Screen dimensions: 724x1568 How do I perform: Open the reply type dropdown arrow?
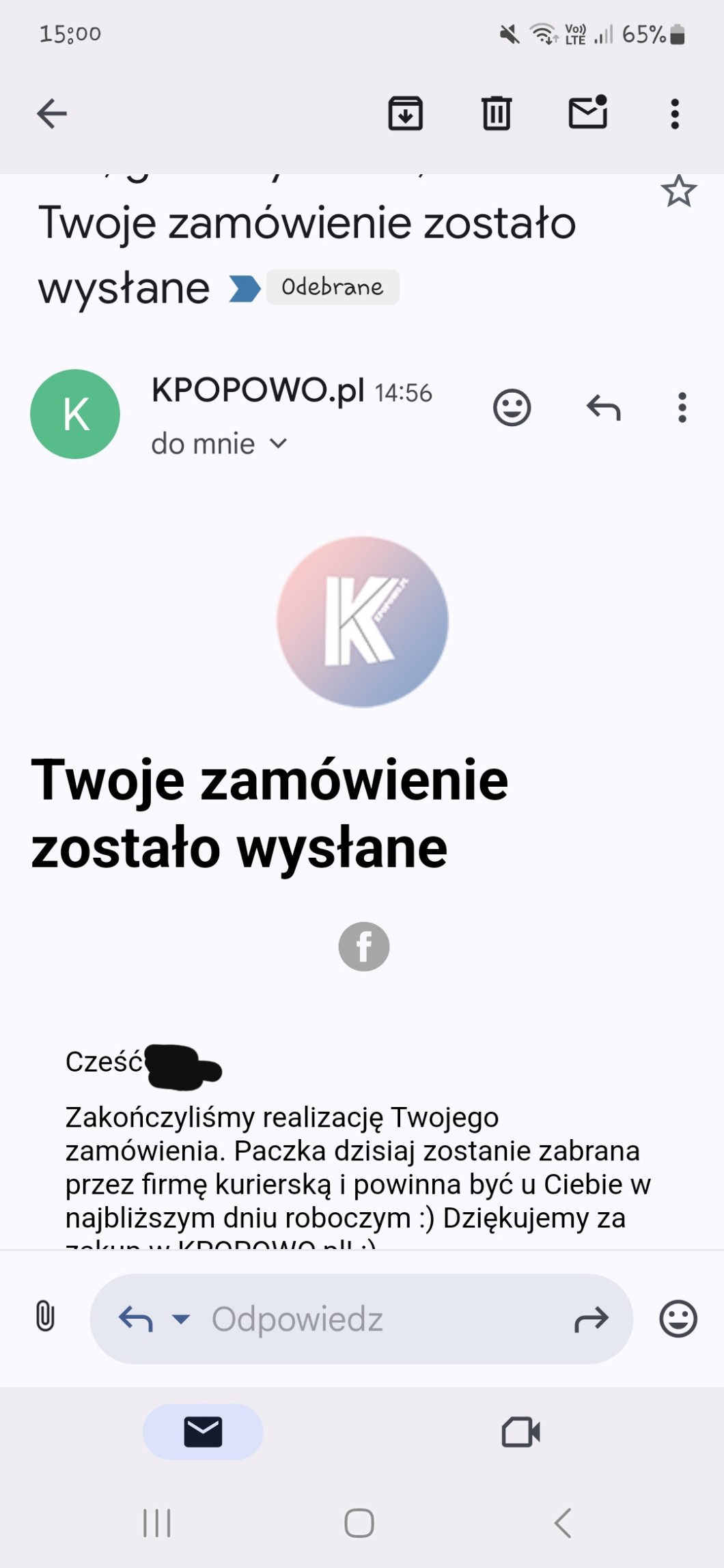[x=181, y=1319]
